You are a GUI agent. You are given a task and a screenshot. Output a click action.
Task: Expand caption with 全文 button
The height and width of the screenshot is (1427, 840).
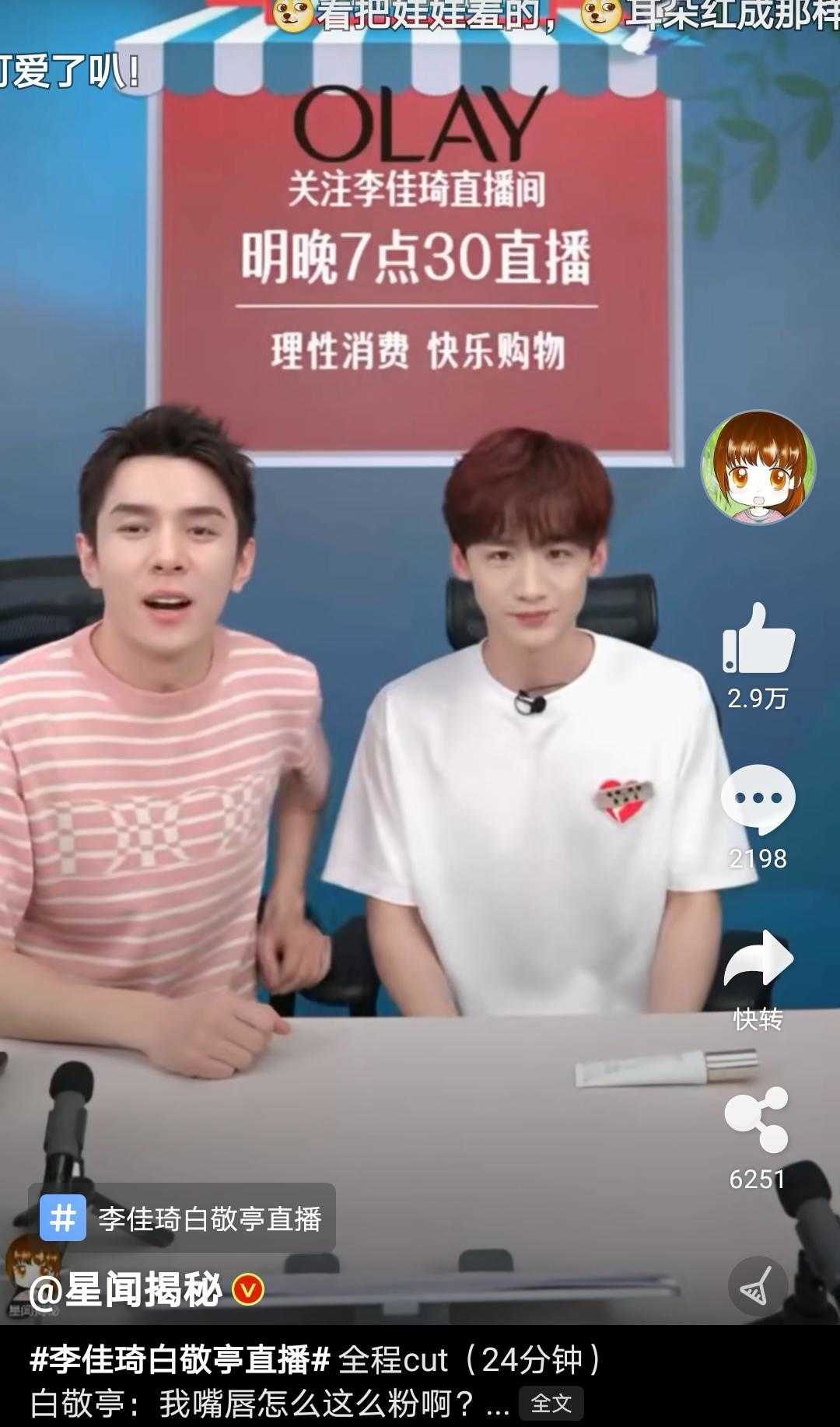pyautogui.click(x=551, y=1404)
